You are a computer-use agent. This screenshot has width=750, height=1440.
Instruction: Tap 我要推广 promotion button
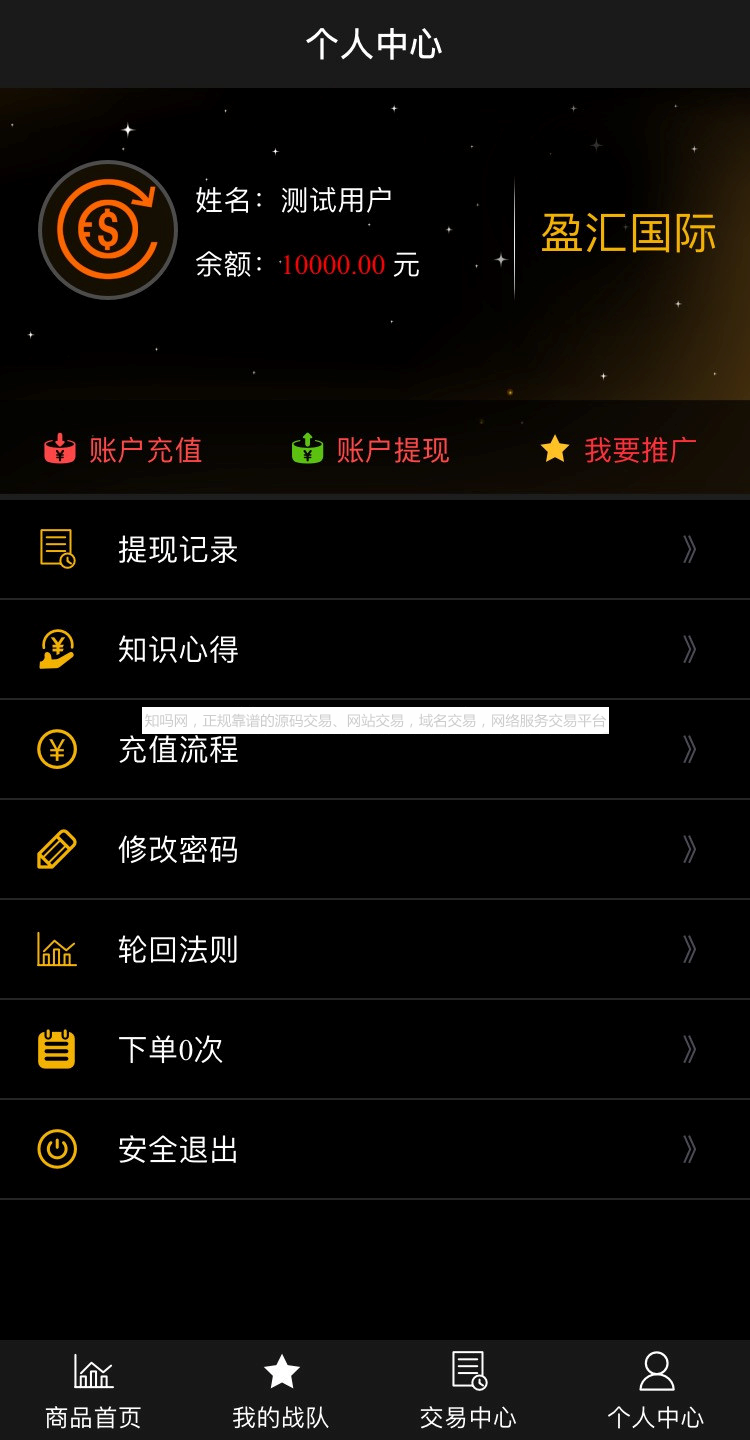pos(618,450)
